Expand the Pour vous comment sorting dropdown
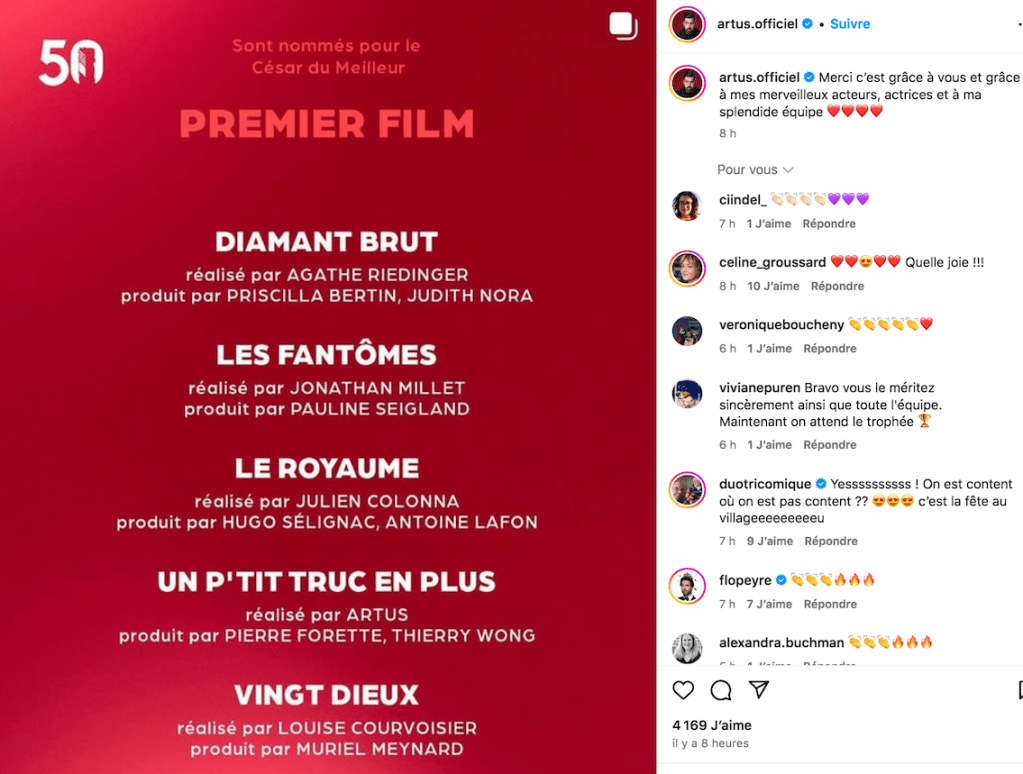Viewport: 1023px width, 774px height. coord(755,170)
